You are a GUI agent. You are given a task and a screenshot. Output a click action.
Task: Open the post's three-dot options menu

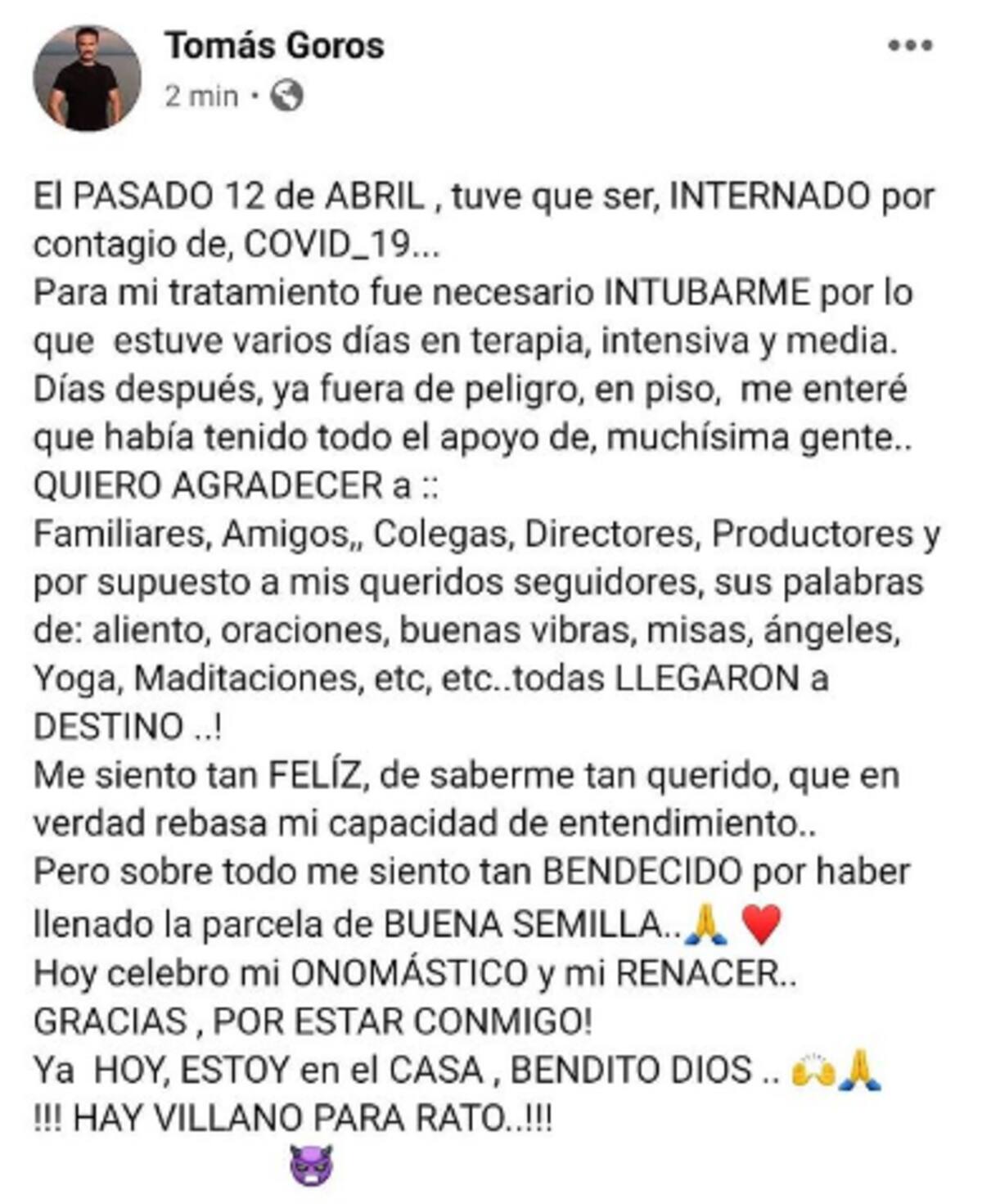tap(910, 46)
